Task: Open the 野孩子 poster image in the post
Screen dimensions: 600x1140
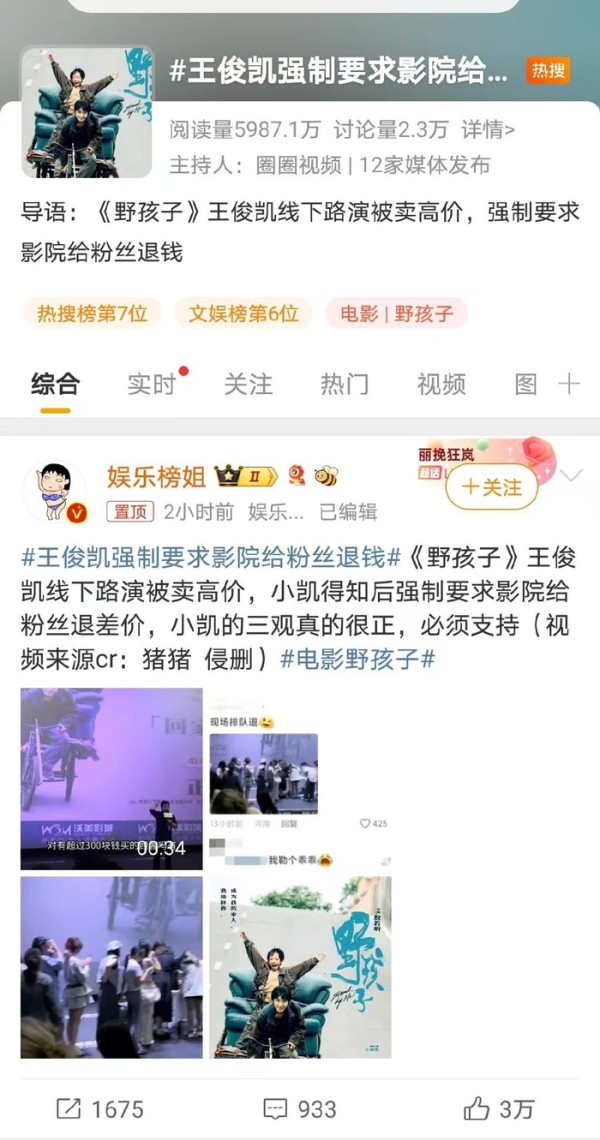Action: click(300, 967)
